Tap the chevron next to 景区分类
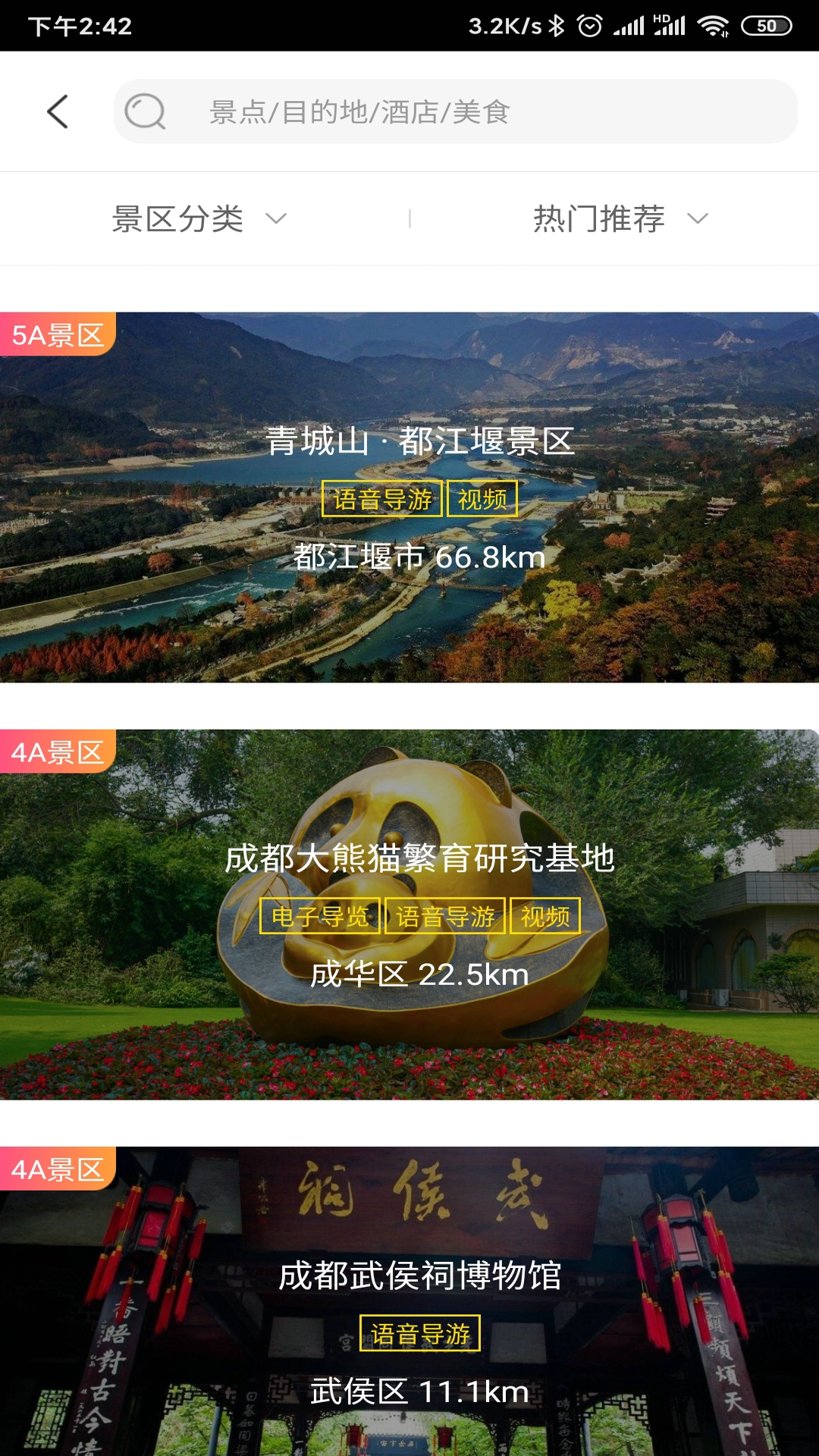819x1456 pixels. pyautogui.click(x=277, y=220)
